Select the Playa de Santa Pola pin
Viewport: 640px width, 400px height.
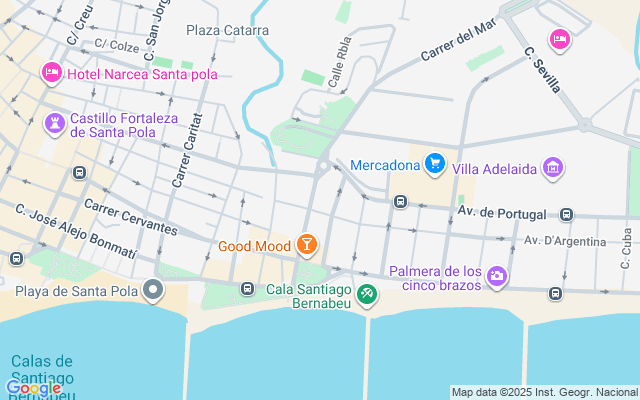click(x=153, y=291)
